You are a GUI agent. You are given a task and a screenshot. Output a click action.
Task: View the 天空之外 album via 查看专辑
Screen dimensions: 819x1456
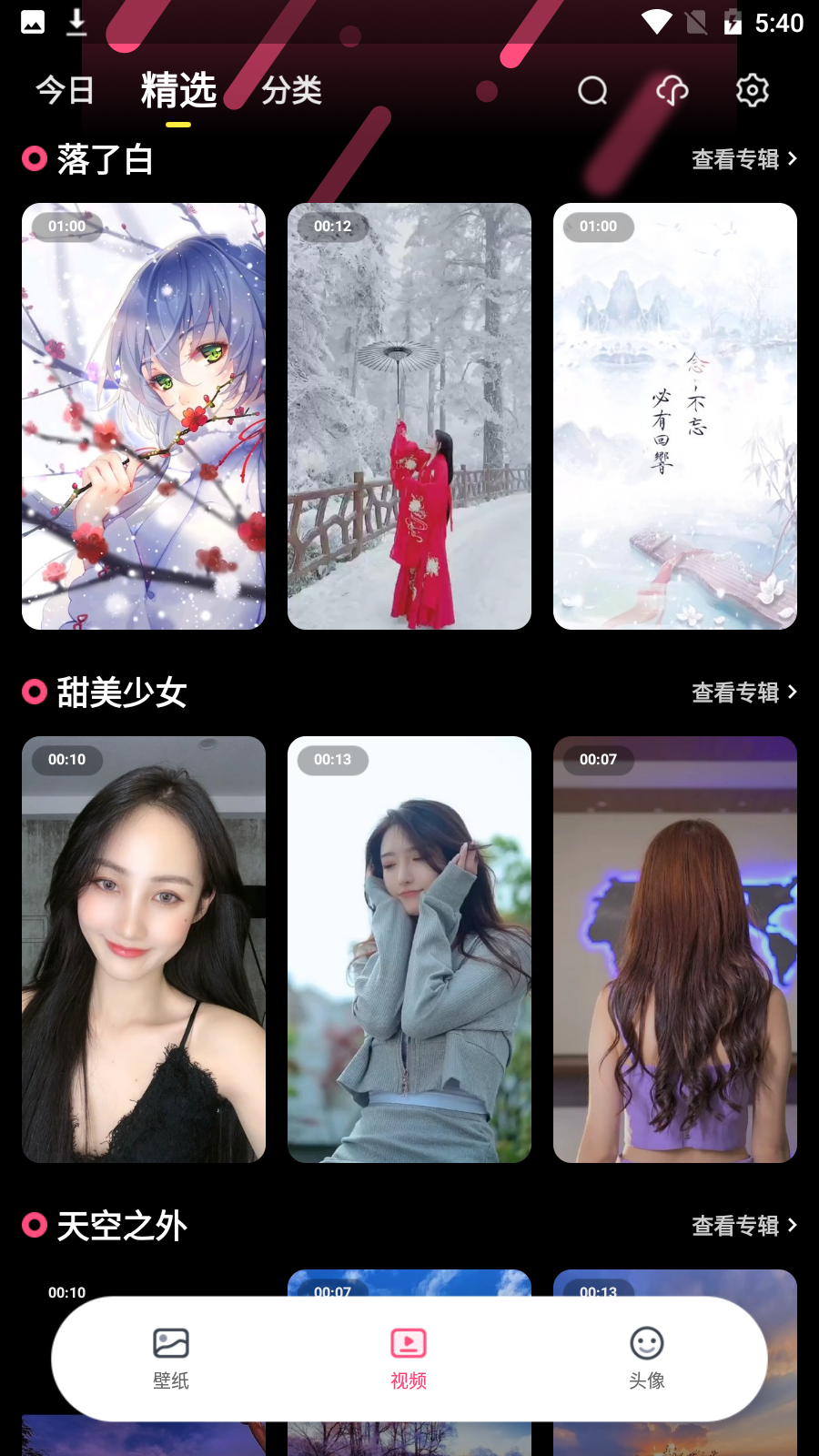coord(743,1226)
